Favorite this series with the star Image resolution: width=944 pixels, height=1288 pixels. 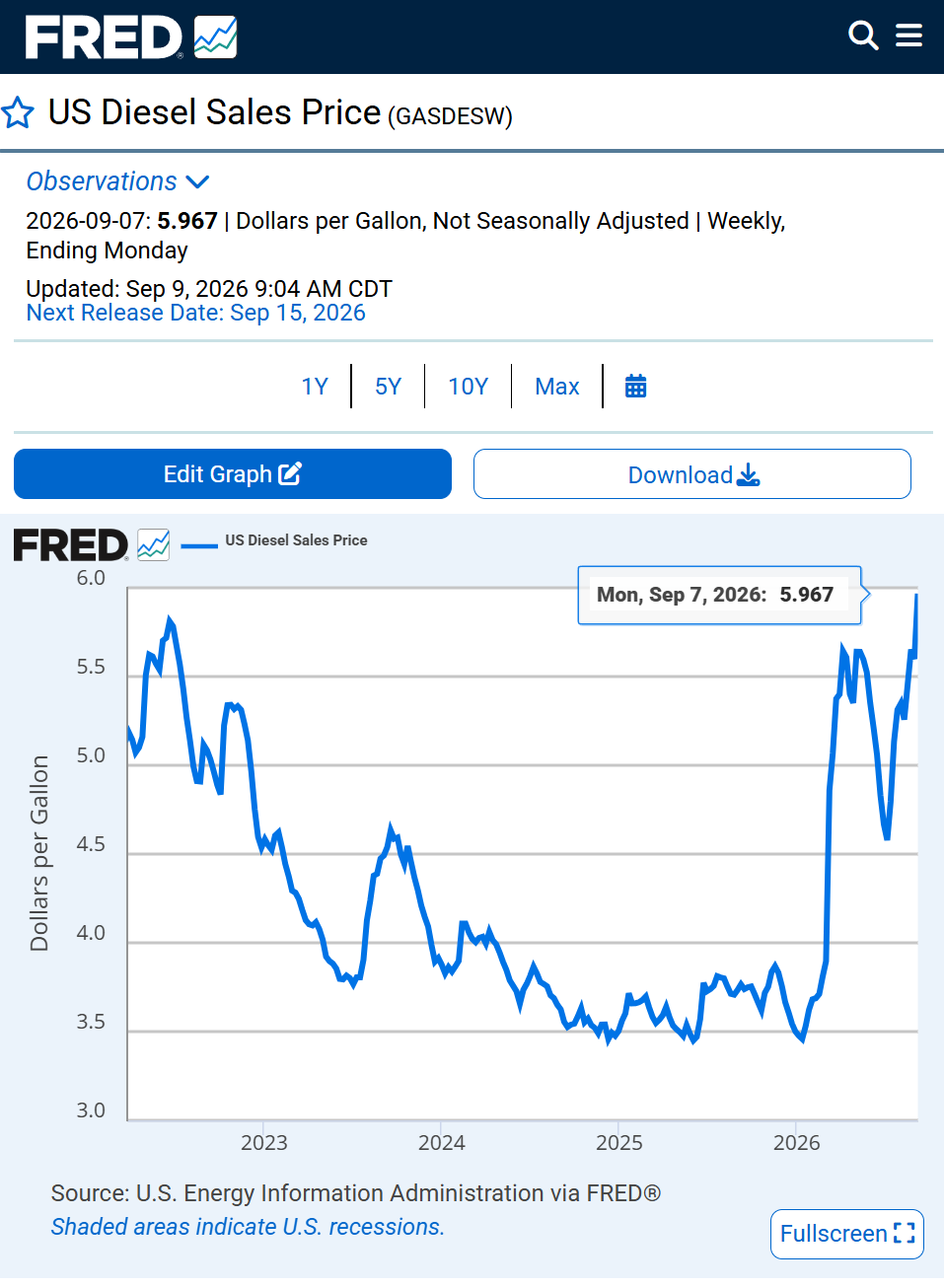[x=18, y=112]
